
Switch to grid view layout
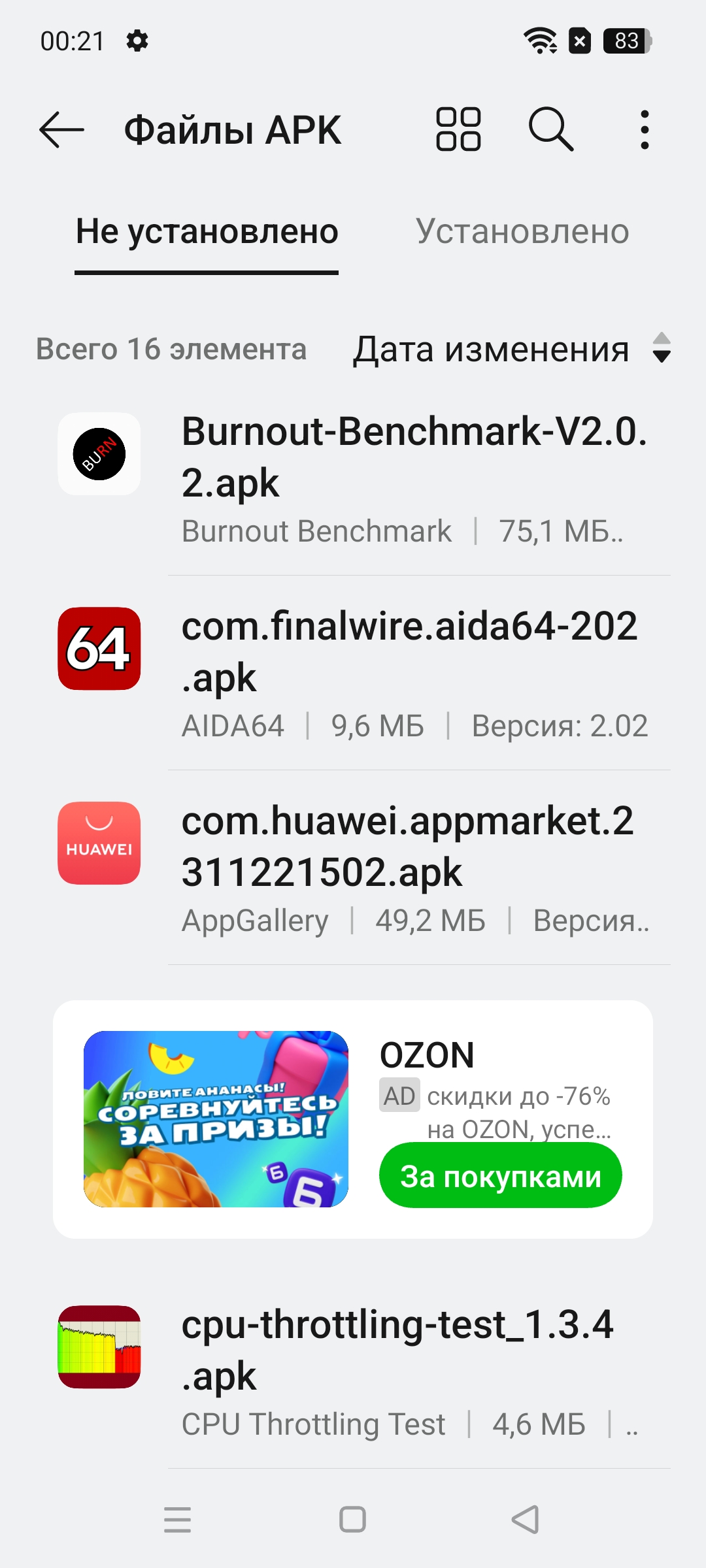click(x=458, y=129)
